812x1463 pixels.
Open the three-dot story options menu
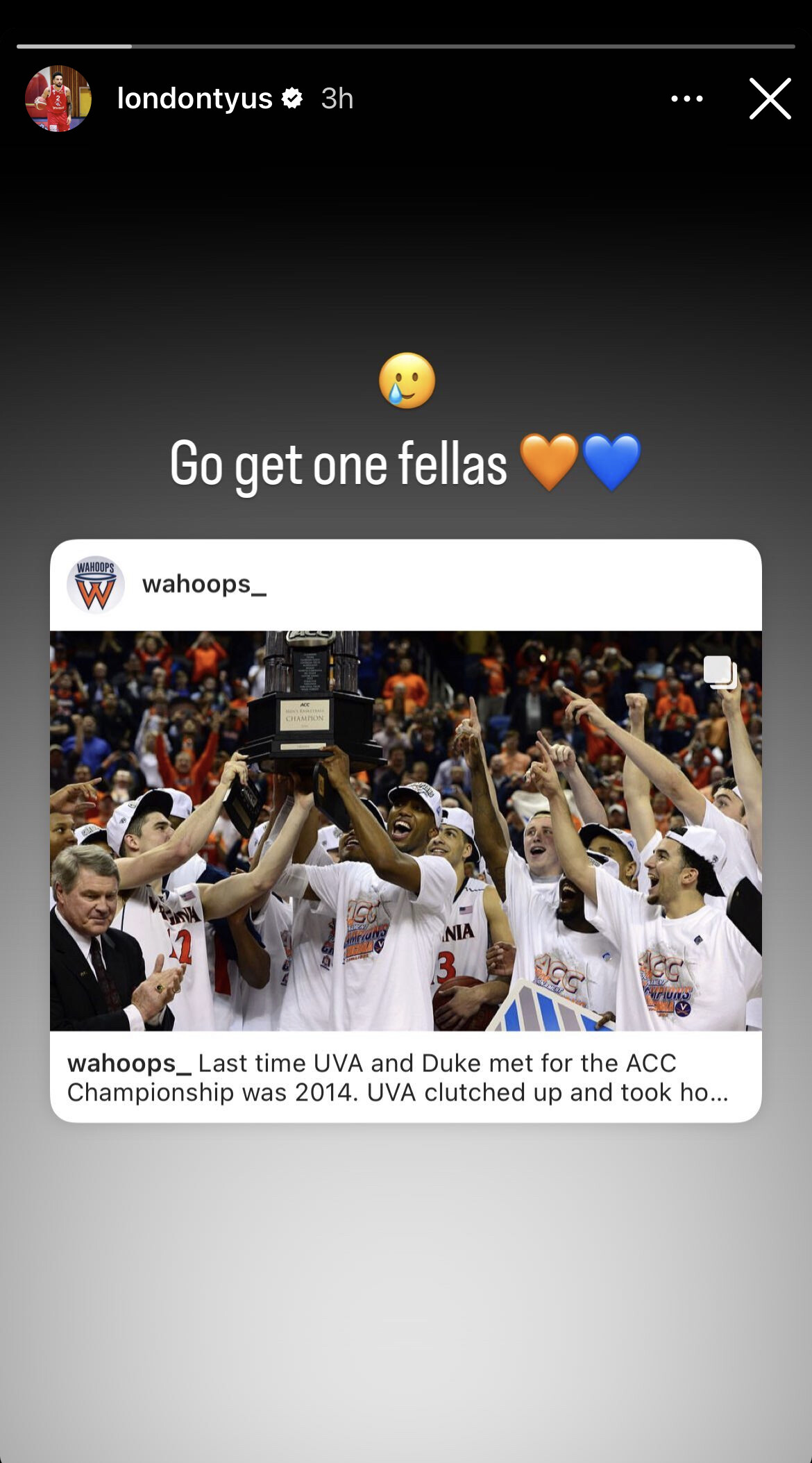pyautogui.click(x=686, y=99)
